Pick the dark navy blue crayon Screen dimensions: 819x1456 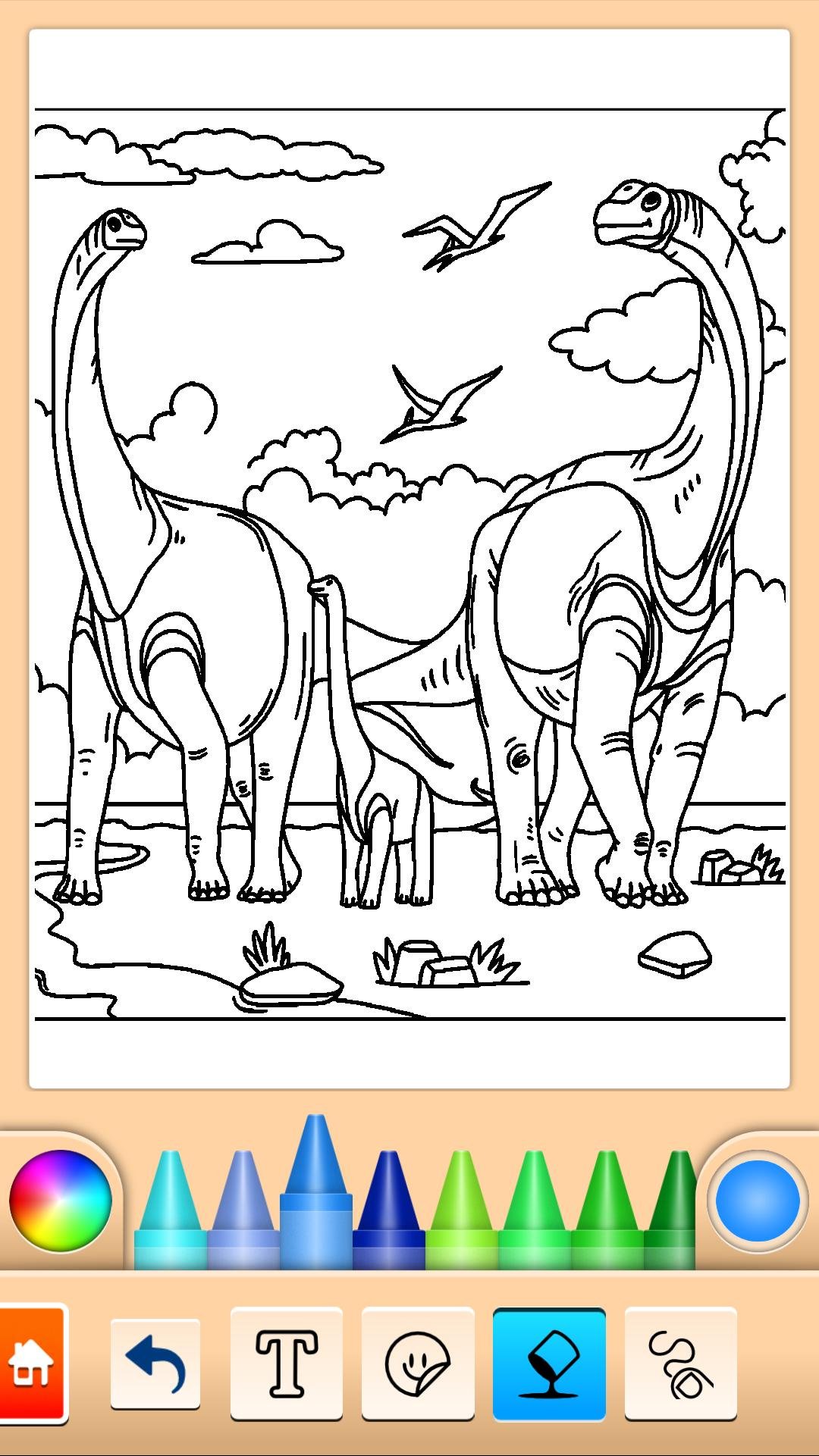pyautogui.click(x=389, y=1209)
